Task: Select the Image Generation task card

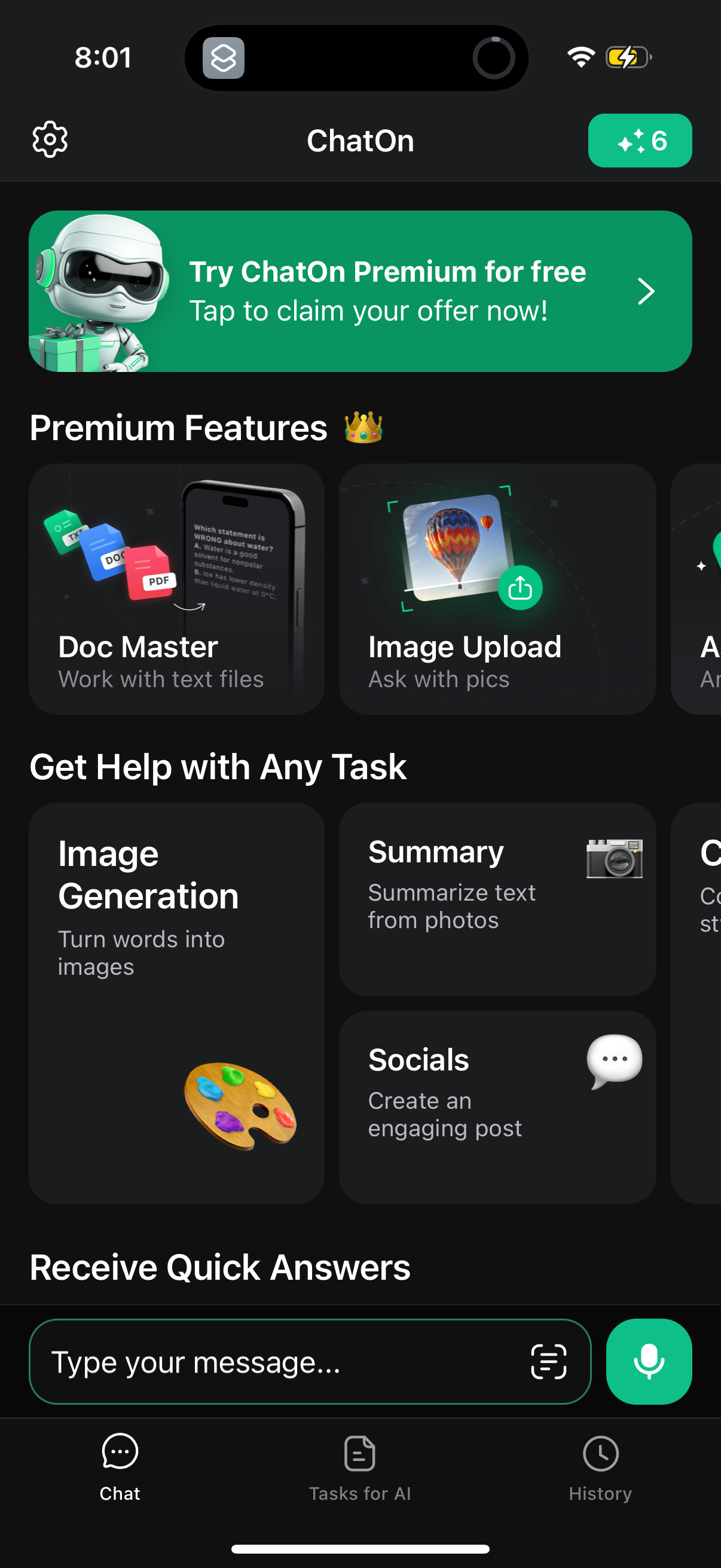Action: click(176, 1002)
